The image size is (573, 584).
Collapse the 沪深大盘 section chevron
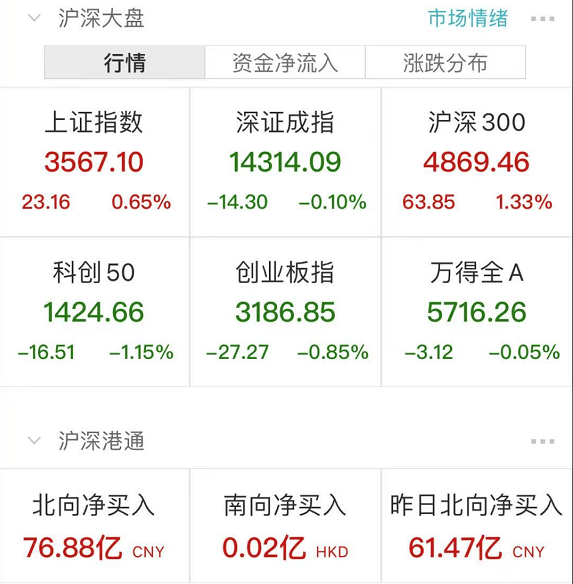coord(34,18)
